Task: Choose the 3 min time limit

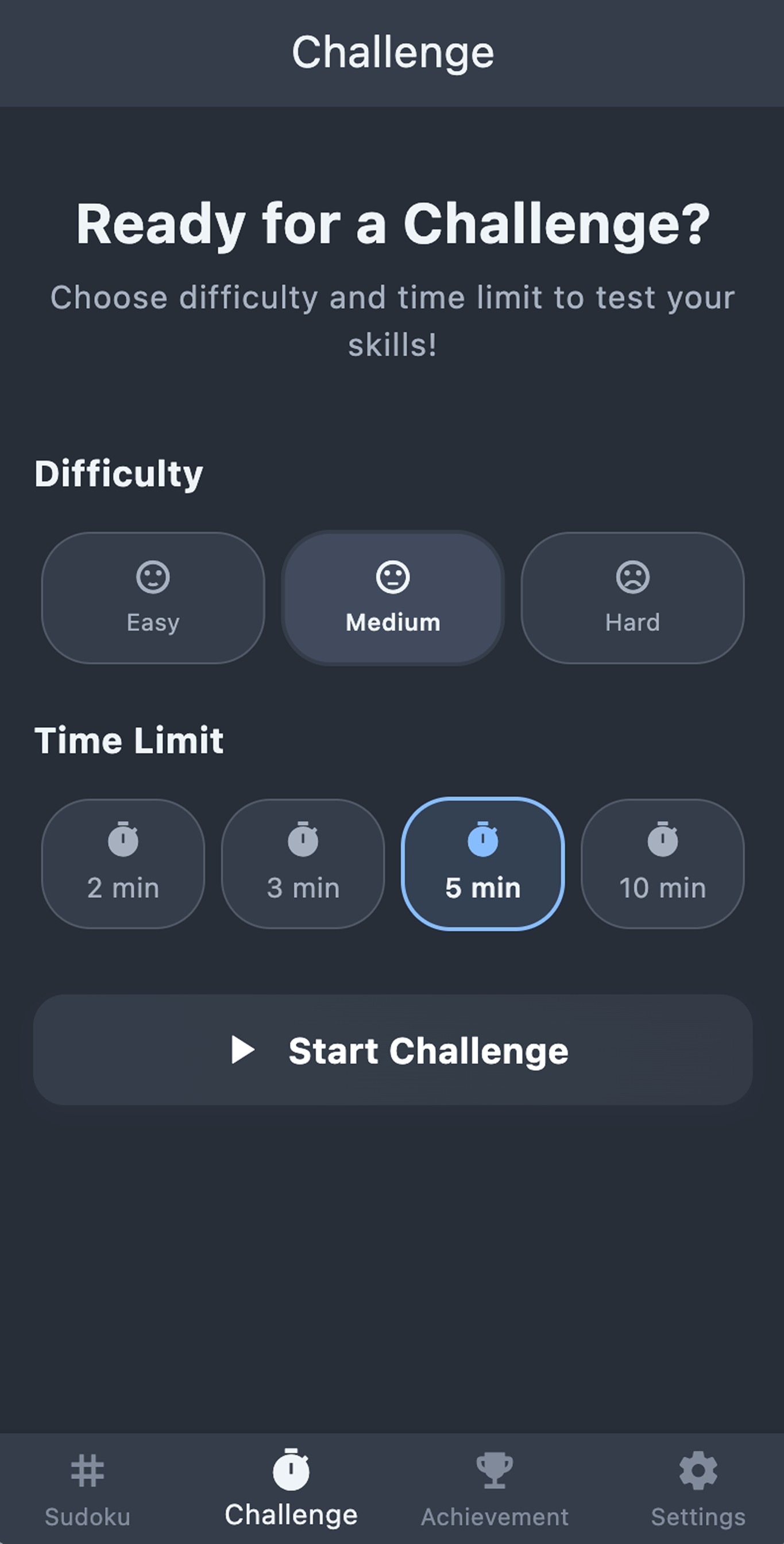Action: tap(303, 864)
